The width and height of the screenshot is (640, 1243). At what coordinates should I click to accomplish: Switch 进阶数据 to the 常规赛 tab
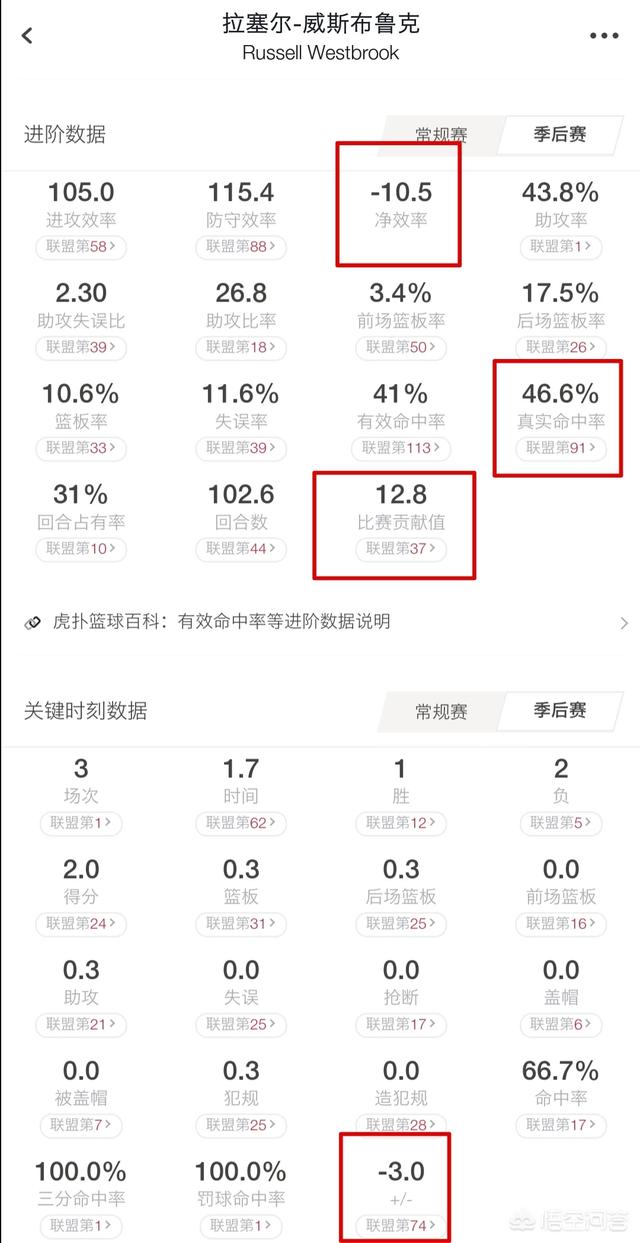tap(441, 135)
